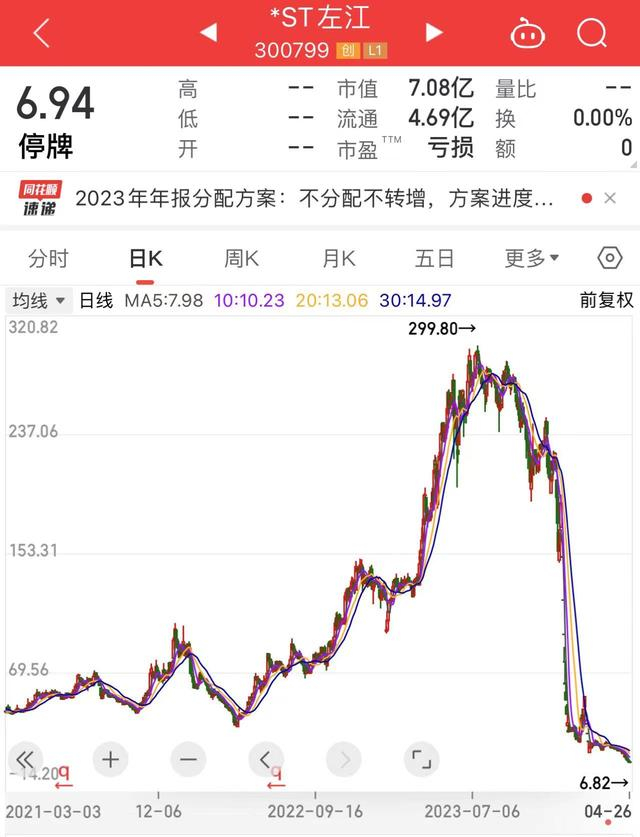Jump to the earliest chart data
The image size is (640, 837).
click(28, 759)
